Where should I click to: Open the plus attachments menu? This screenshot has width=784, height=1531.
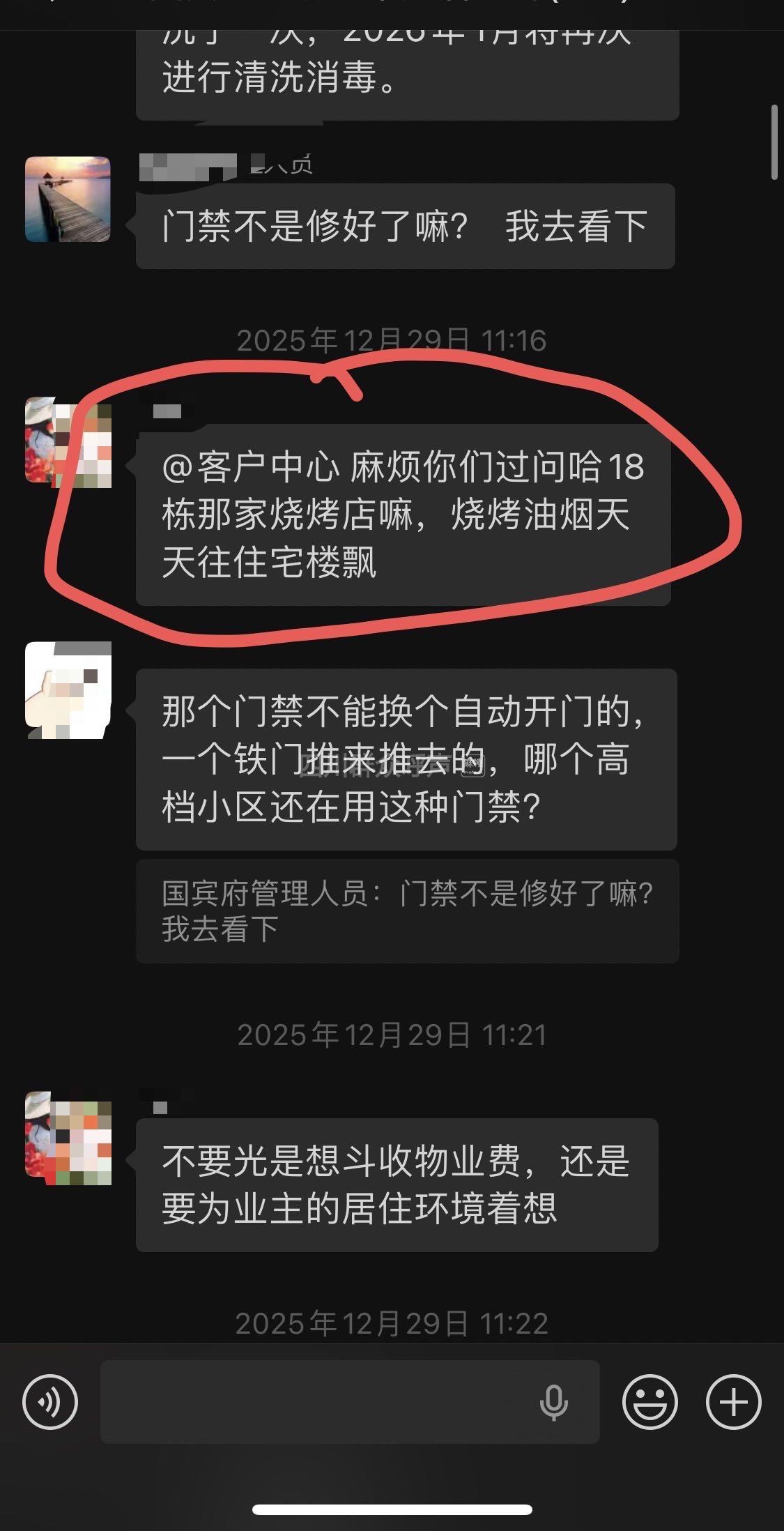coord(733,1402)
